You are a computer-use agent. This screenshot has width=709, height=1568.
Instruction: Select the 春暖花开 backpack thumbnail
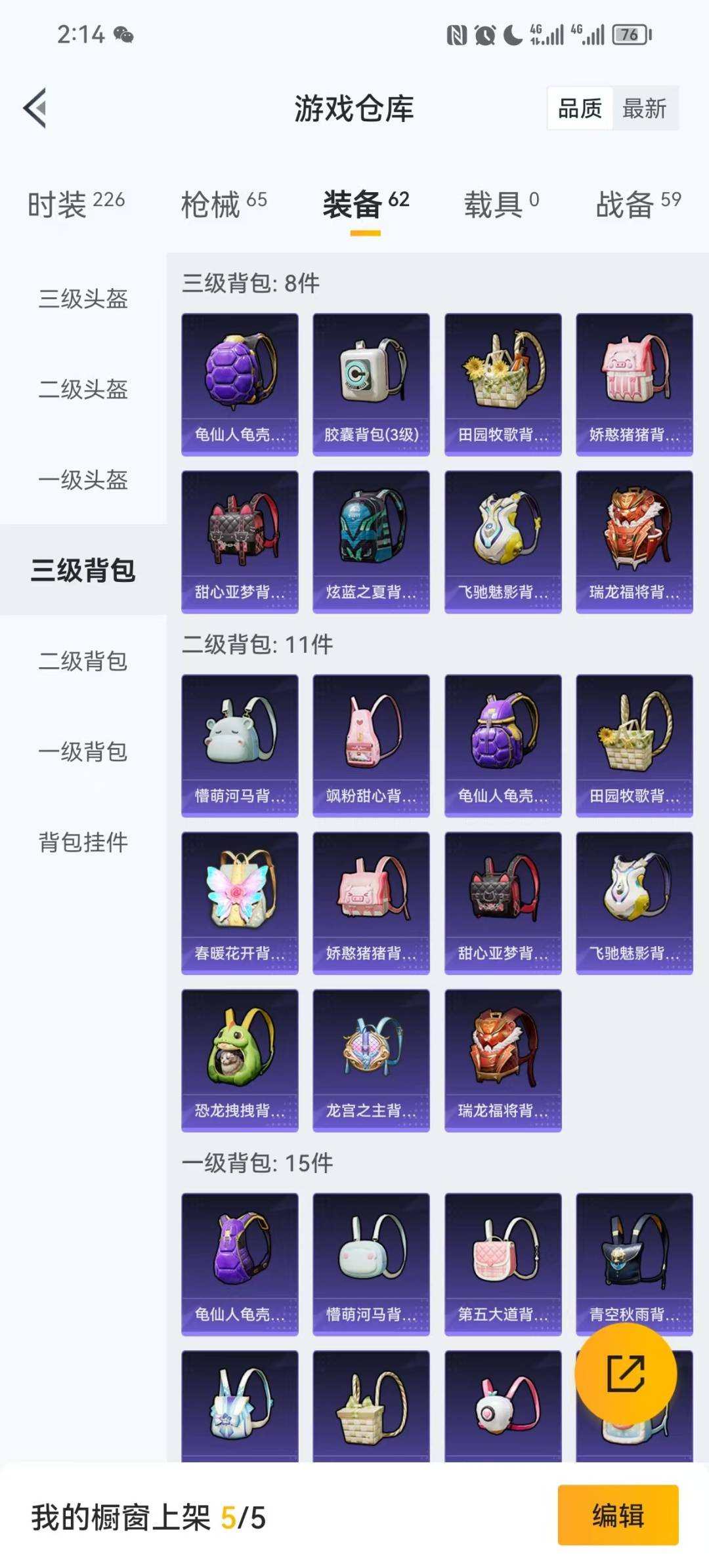point(239,901)
